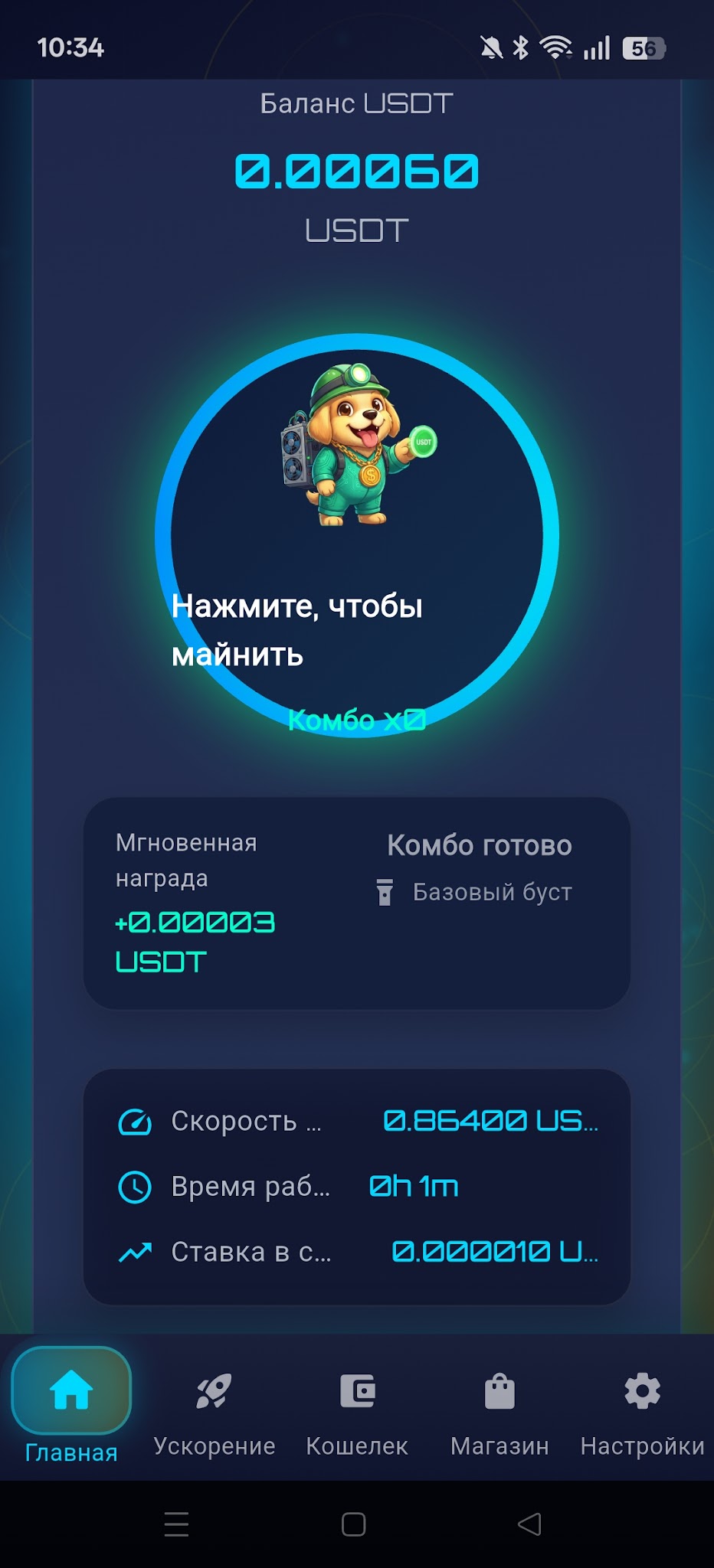Screen dimensions: 714x1568
Task: Go back with the system back button
Action: 529,1524
